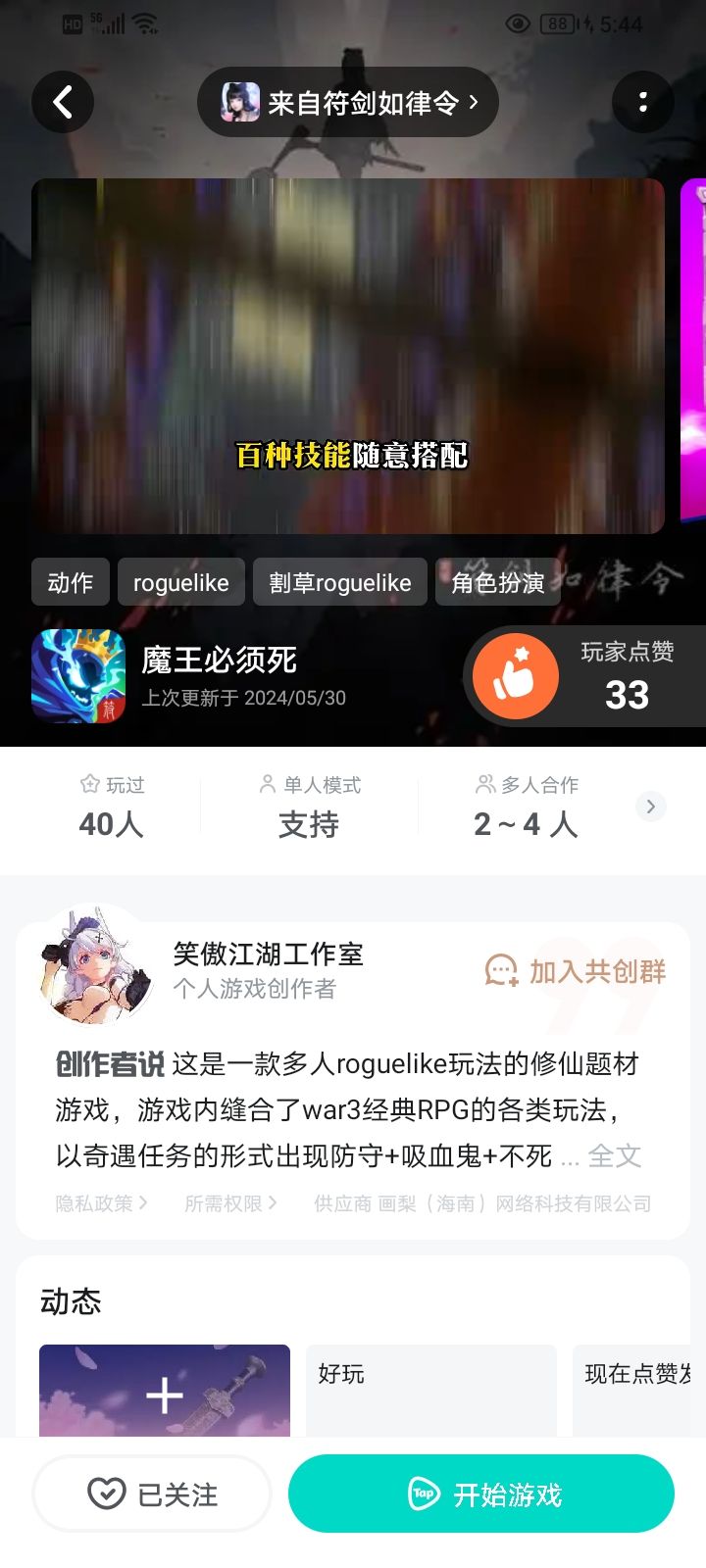
Task: Expand the full creator description via 全文
Action: coord(616,1157)
